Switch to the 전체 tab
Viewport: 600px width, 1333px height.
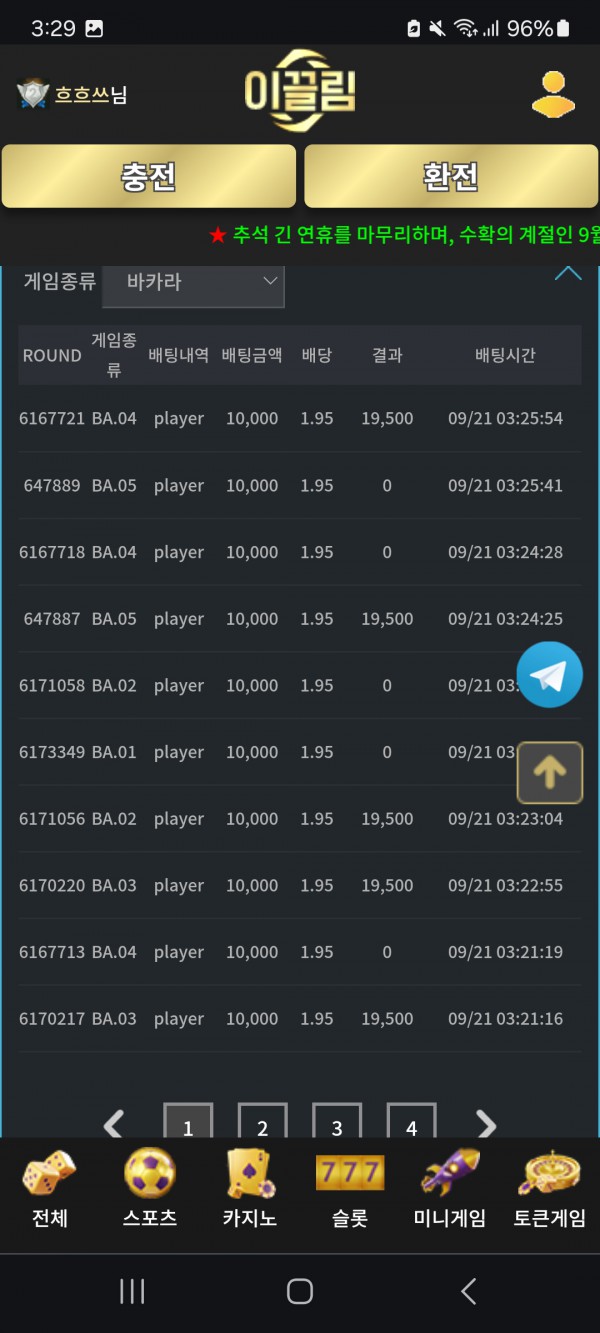(50, 1190)
